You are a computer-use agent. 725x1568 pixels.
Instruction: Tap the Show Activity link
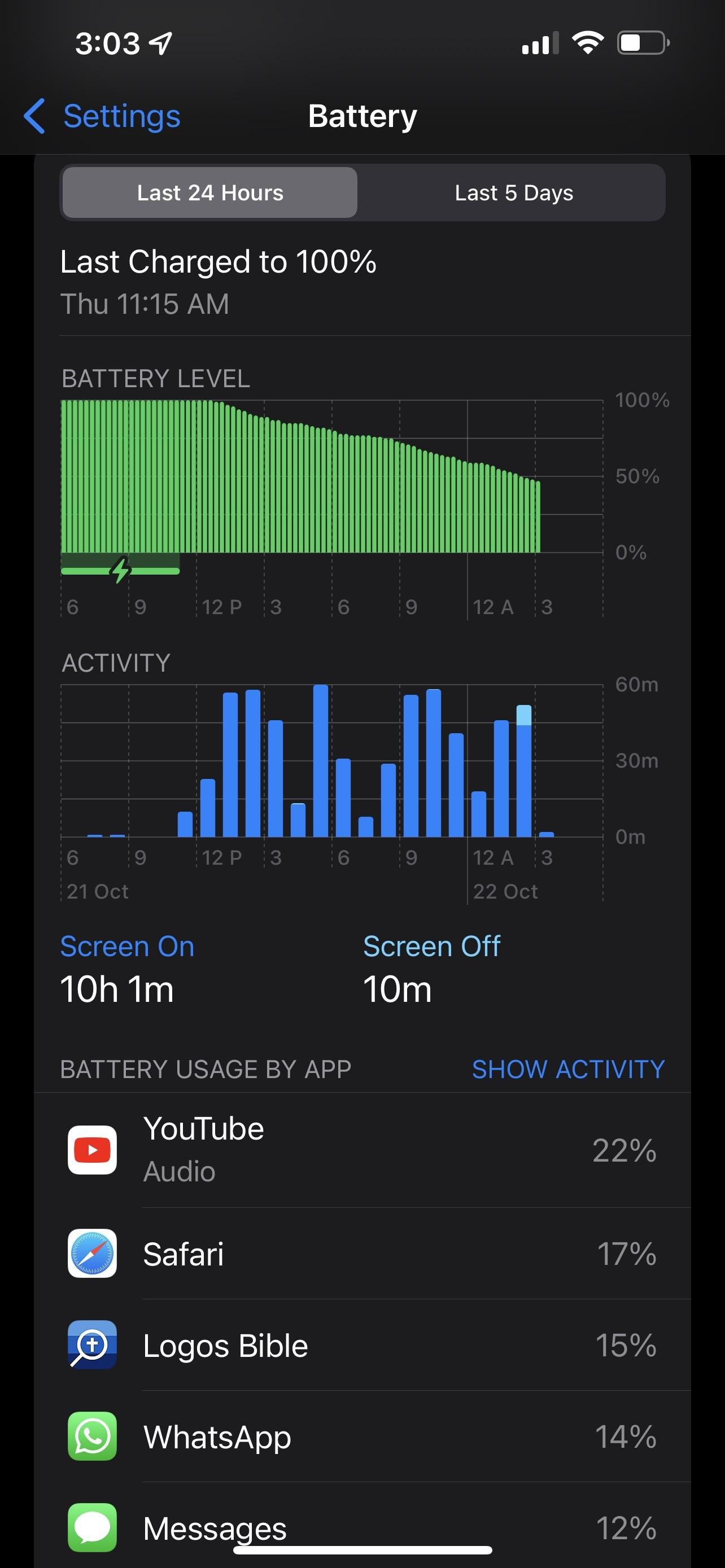pos(568,1070)
